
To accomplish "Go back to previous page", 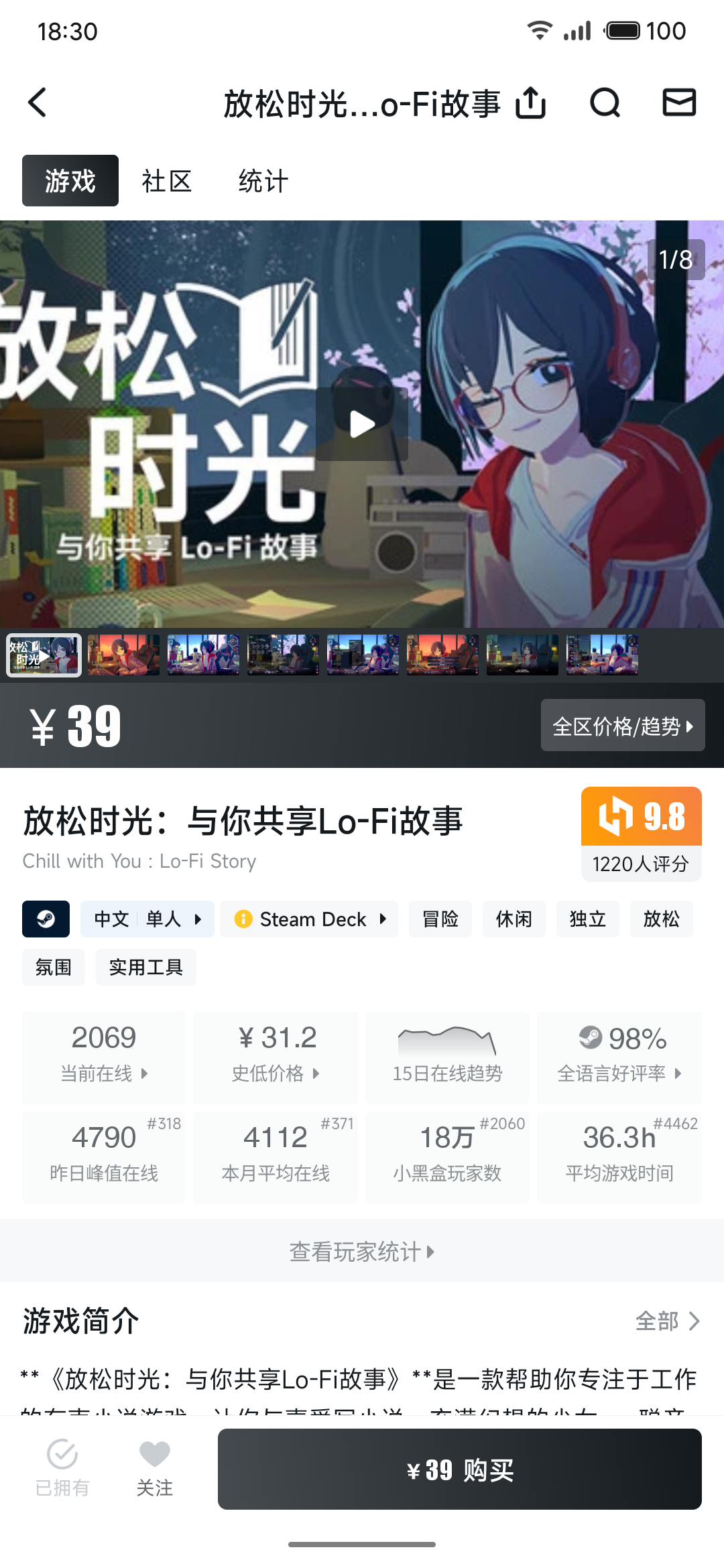I will click(38, 103).
